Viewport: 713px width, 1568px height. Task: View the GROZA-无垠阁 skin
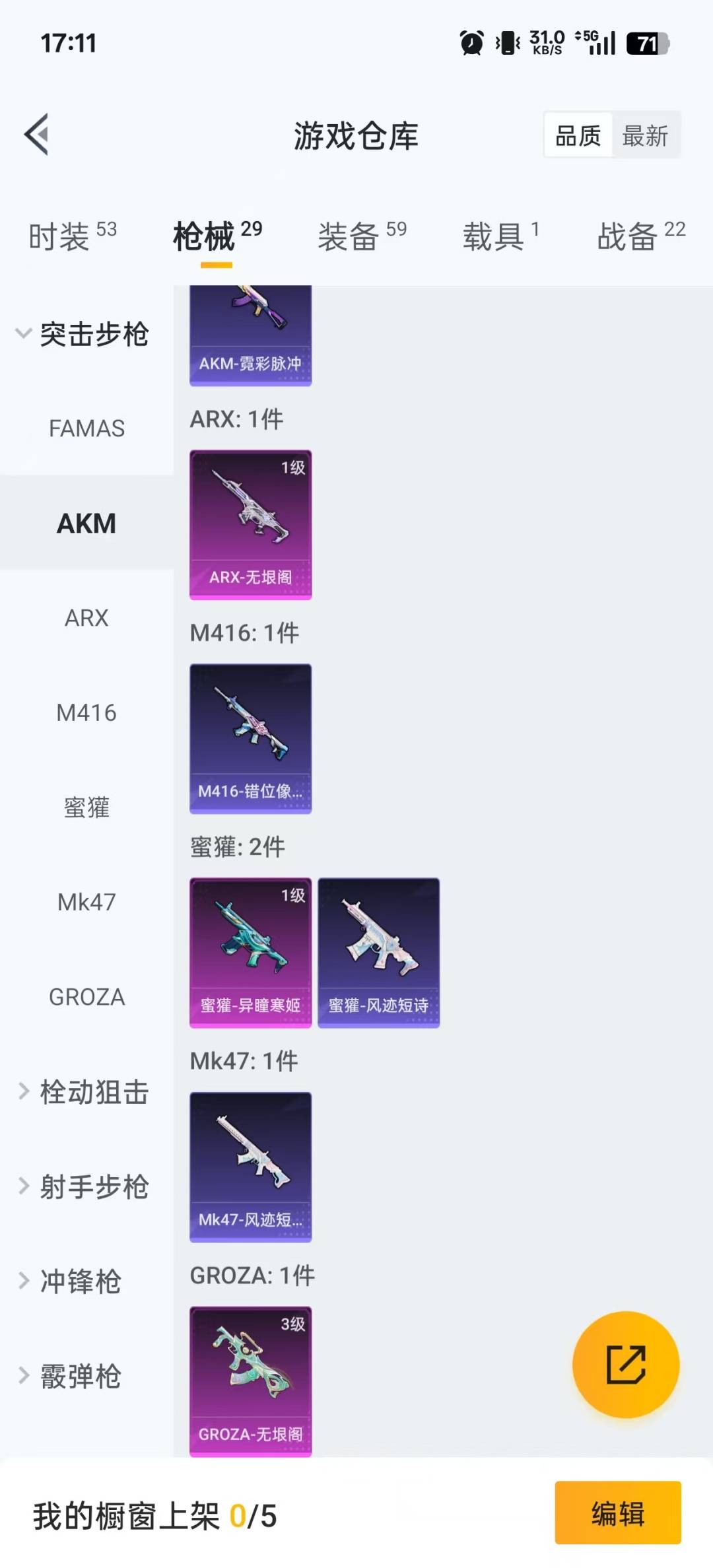pyautogui.click(x=250, y=1381)
